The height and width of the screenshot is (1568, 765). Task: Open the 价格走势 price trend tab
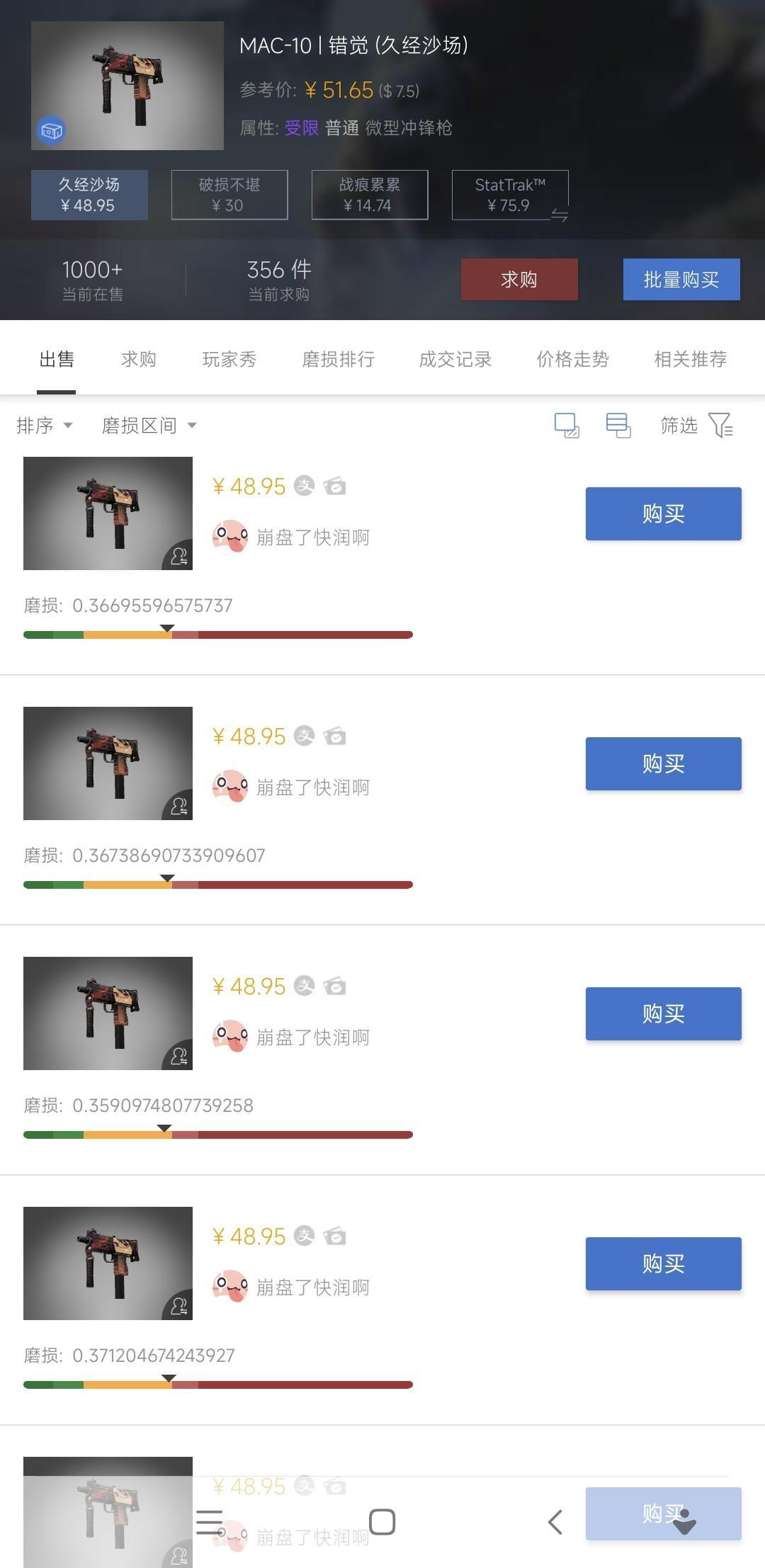pyautogui.click(x=574, y=359)
